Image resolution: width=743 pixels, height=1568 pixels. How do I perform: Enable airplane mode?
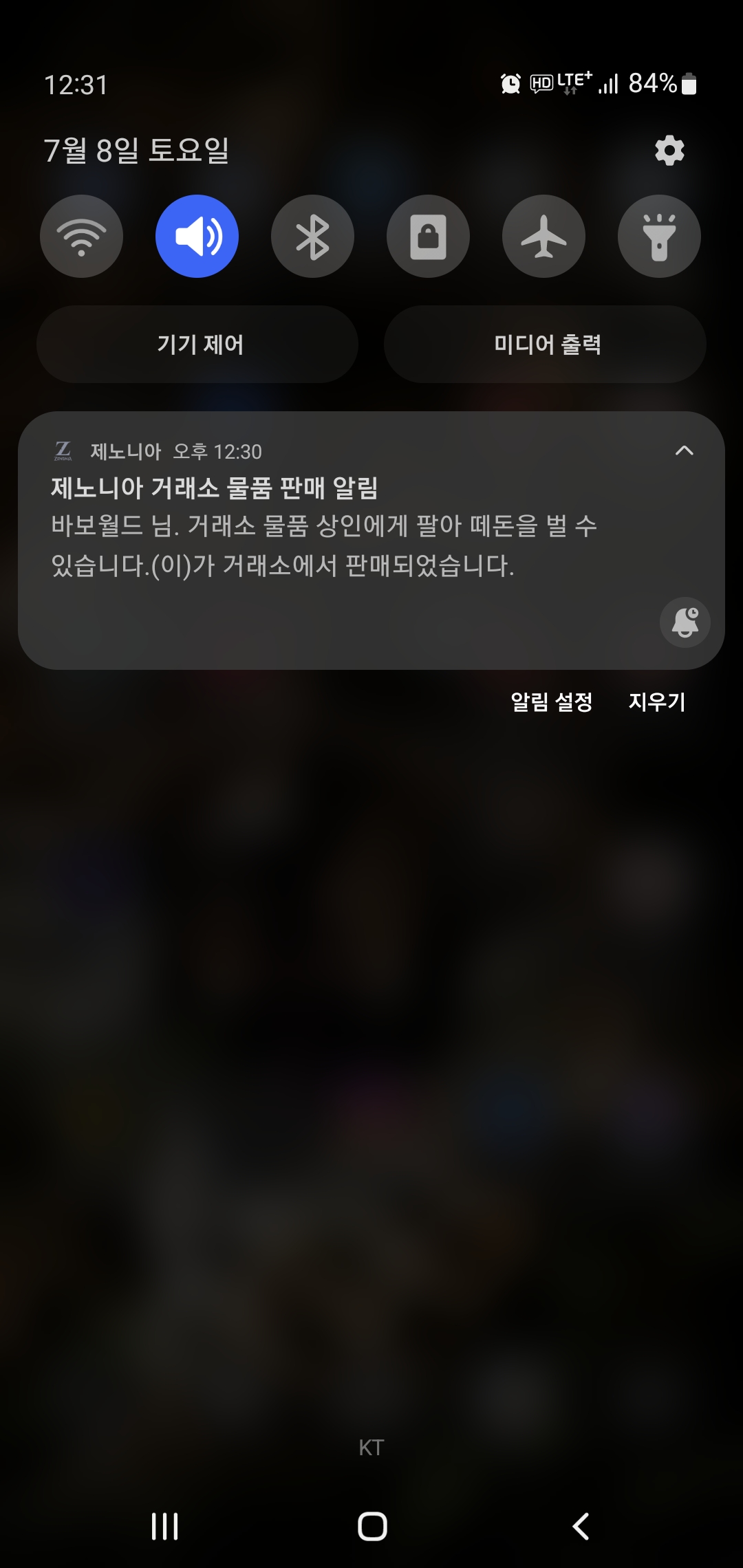[x=543, y=237]
